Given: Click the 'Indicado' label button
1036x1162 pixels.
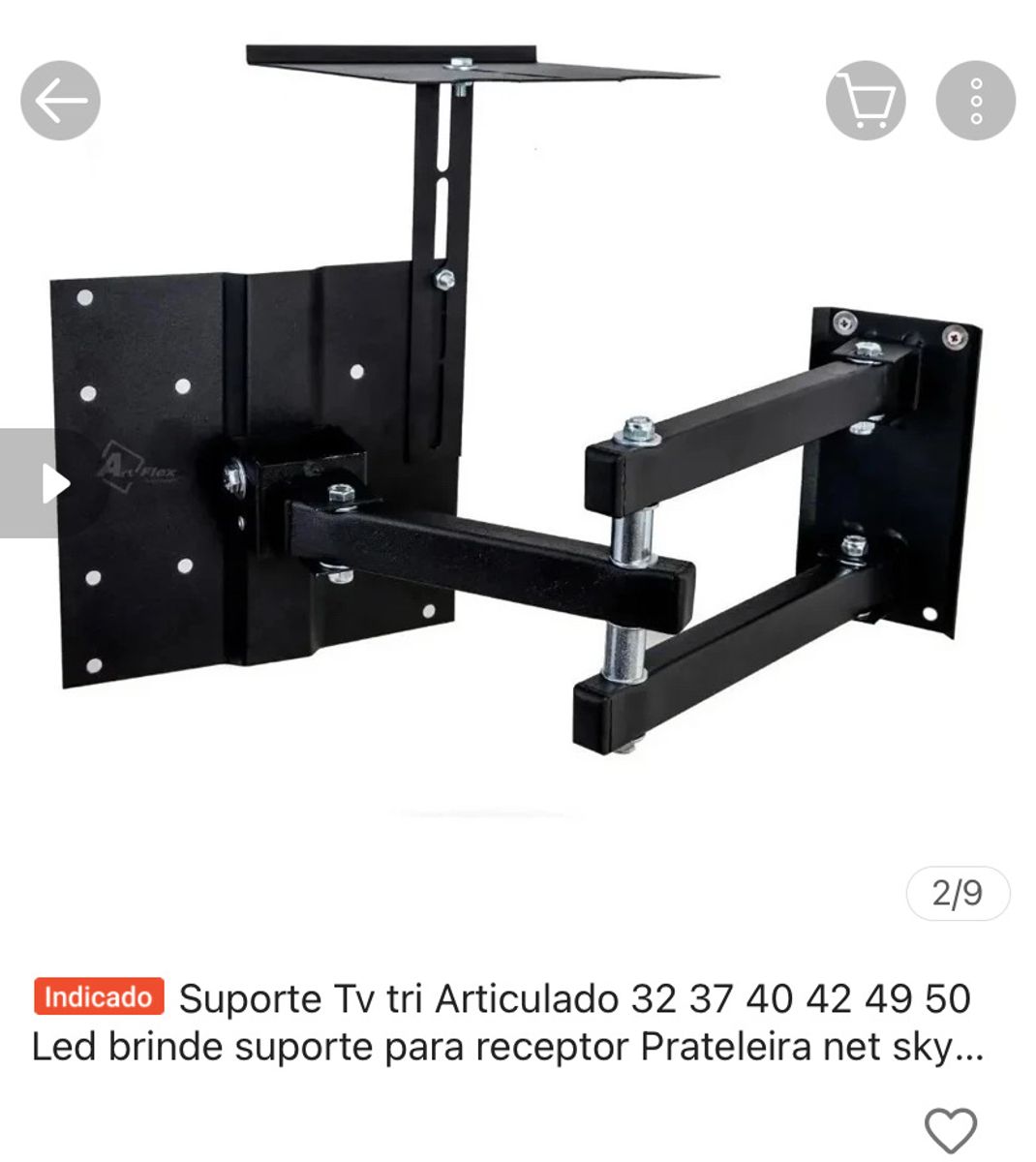Looking at the screenshot, I should 98,994.
